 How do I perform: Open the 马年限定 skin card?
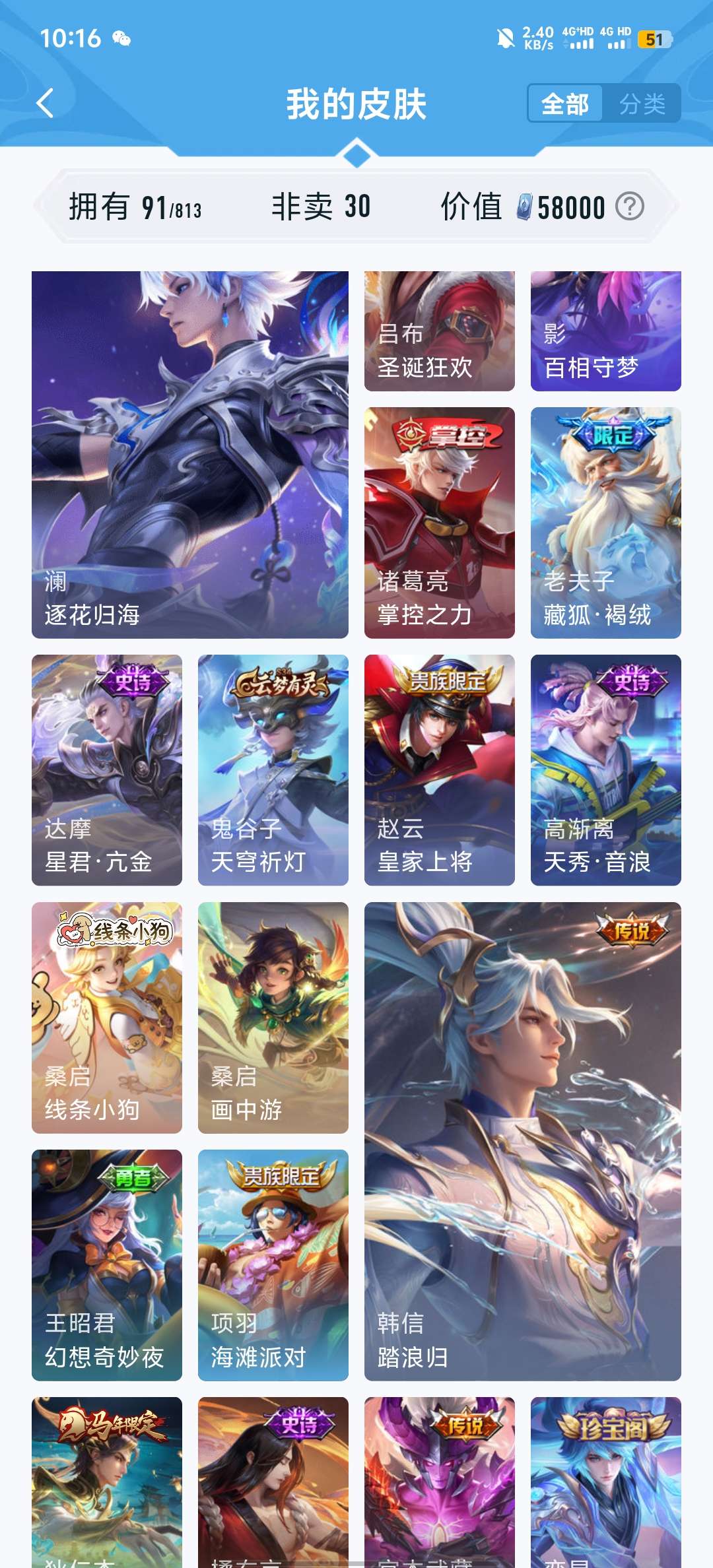pyautogui.click(x=107, y=1482)
